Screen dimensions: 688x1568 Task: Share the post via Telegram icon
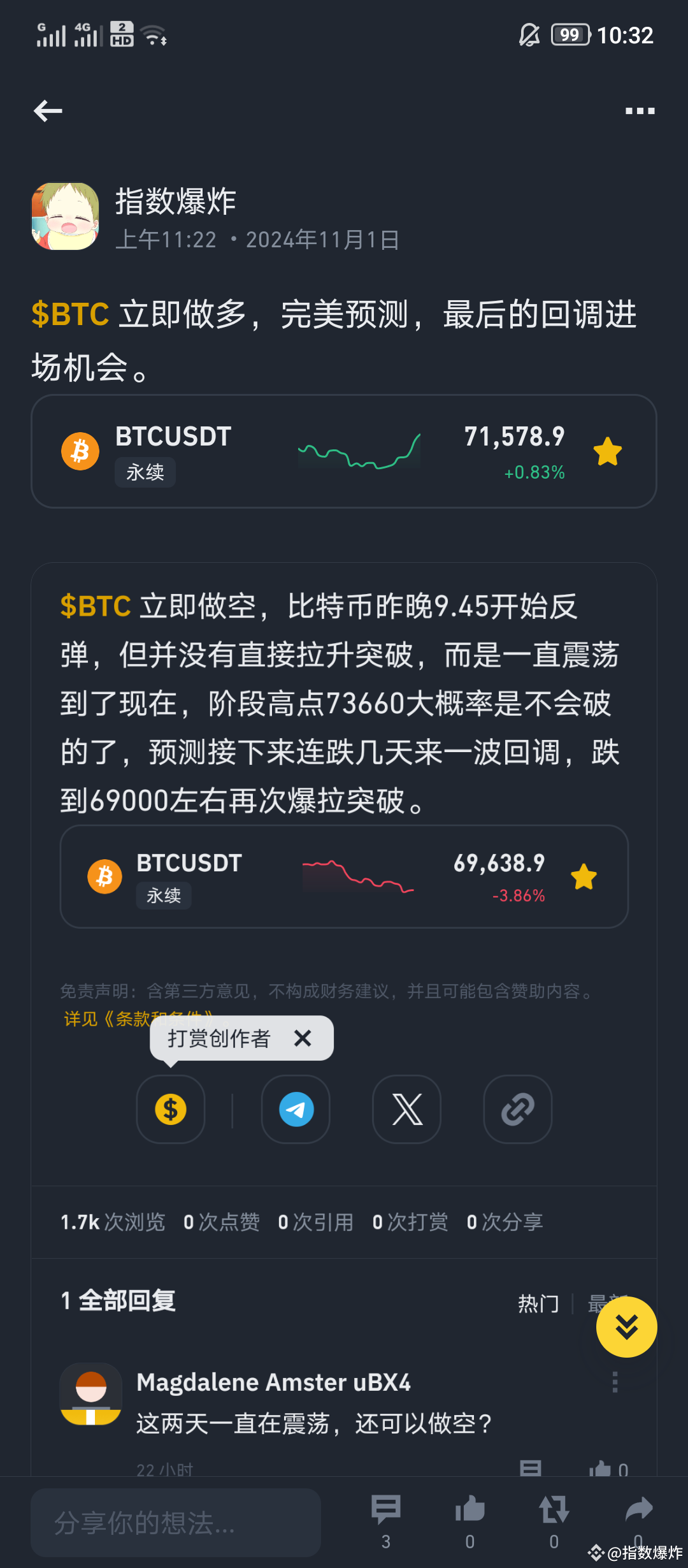(x=296, y=1109)
